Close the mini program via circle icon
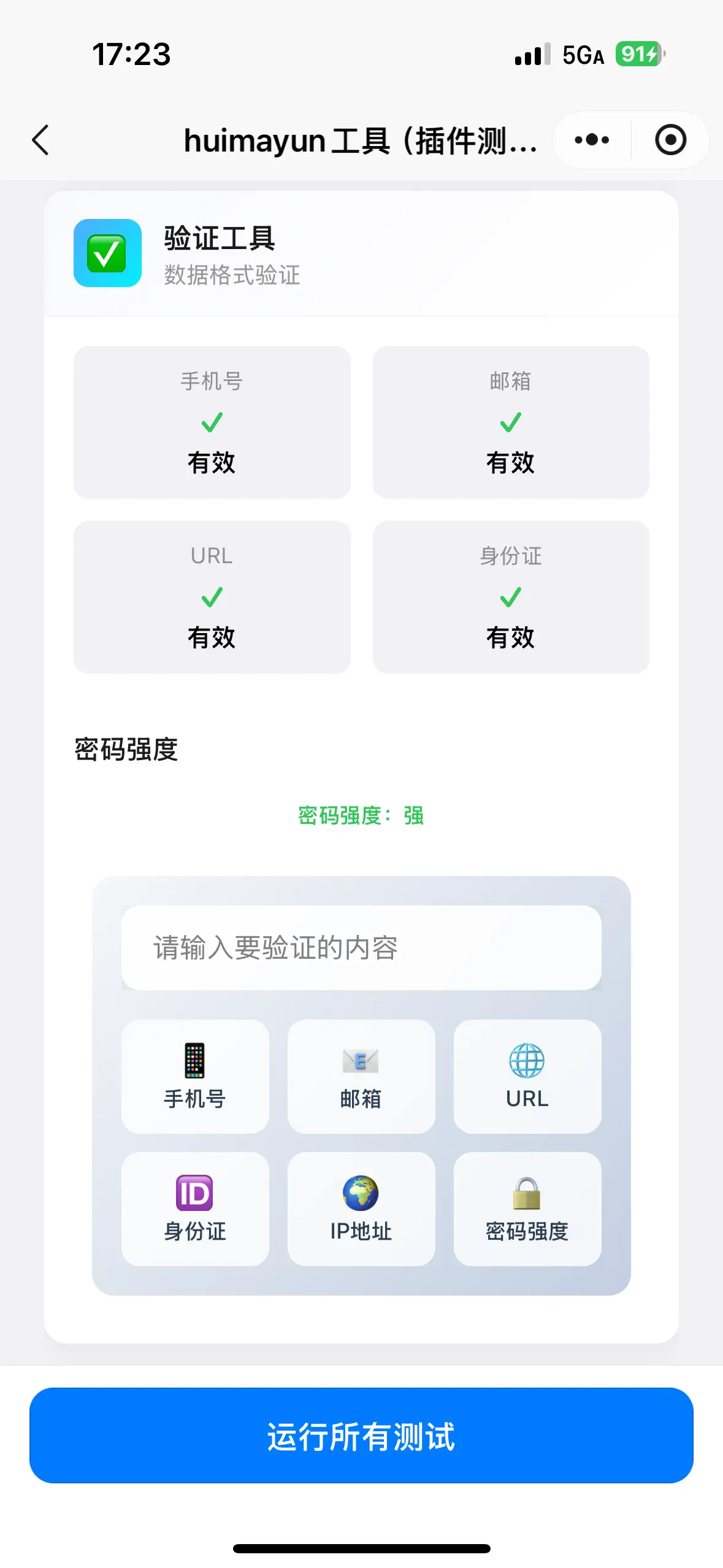Image resolution: width=723 pixels, height=1568 pixels. (x=670, y=140)
